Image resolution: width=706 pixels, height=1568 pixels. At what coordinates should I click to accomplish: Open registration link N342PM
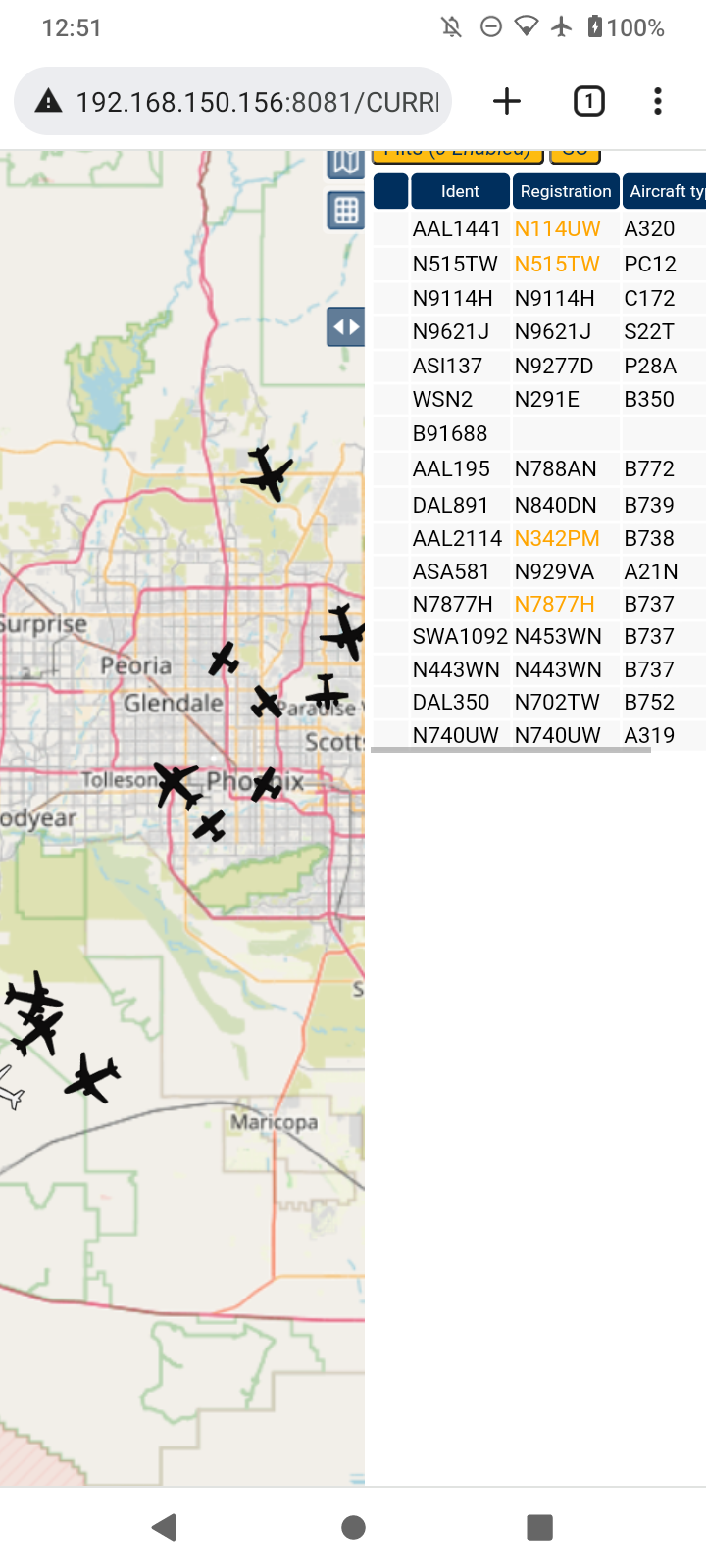(556, 538)
